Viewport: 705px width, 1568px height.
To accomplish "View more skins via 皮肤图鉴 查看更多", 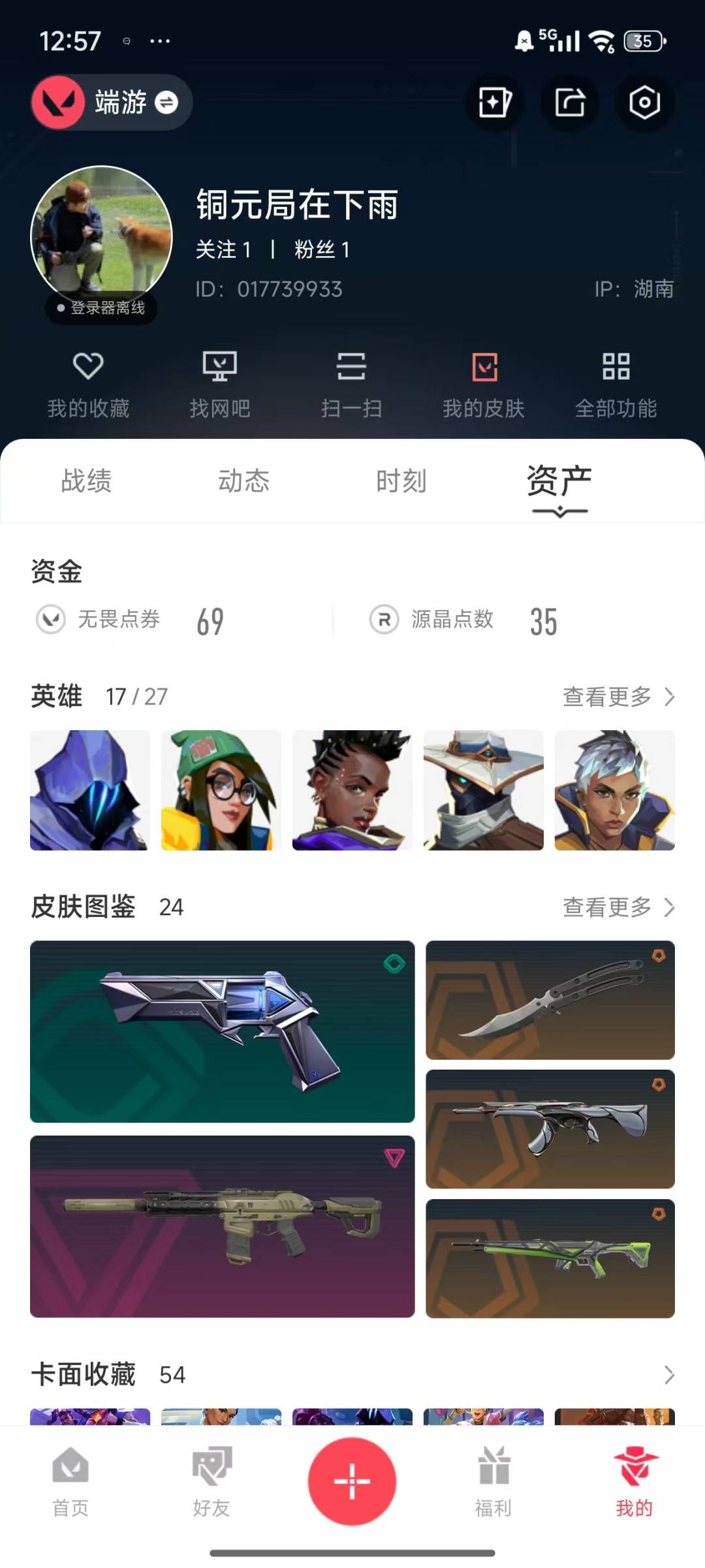I will click(618, 907).
